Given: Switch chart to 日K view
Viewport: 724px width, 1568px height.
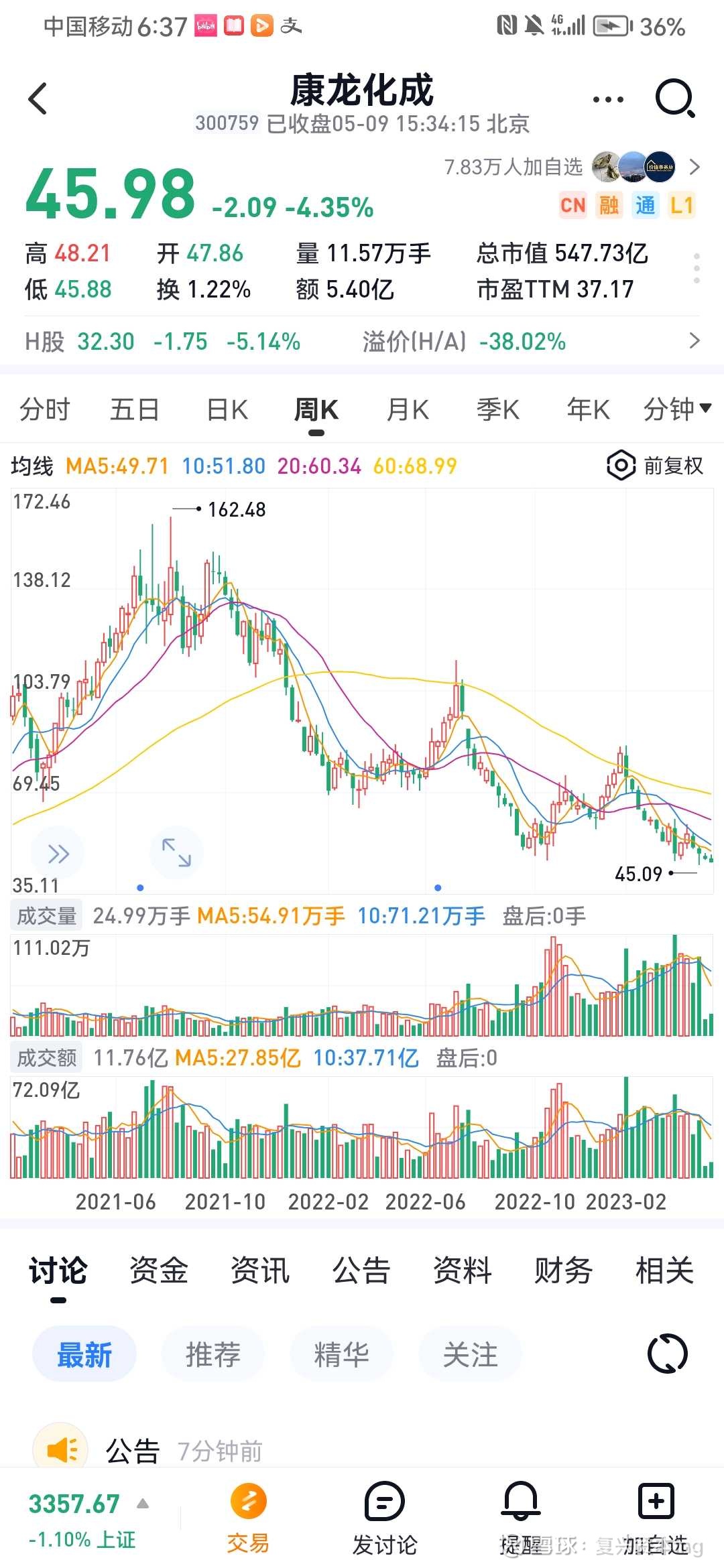Looking at the screenshot, I should (x=227, y=409).
